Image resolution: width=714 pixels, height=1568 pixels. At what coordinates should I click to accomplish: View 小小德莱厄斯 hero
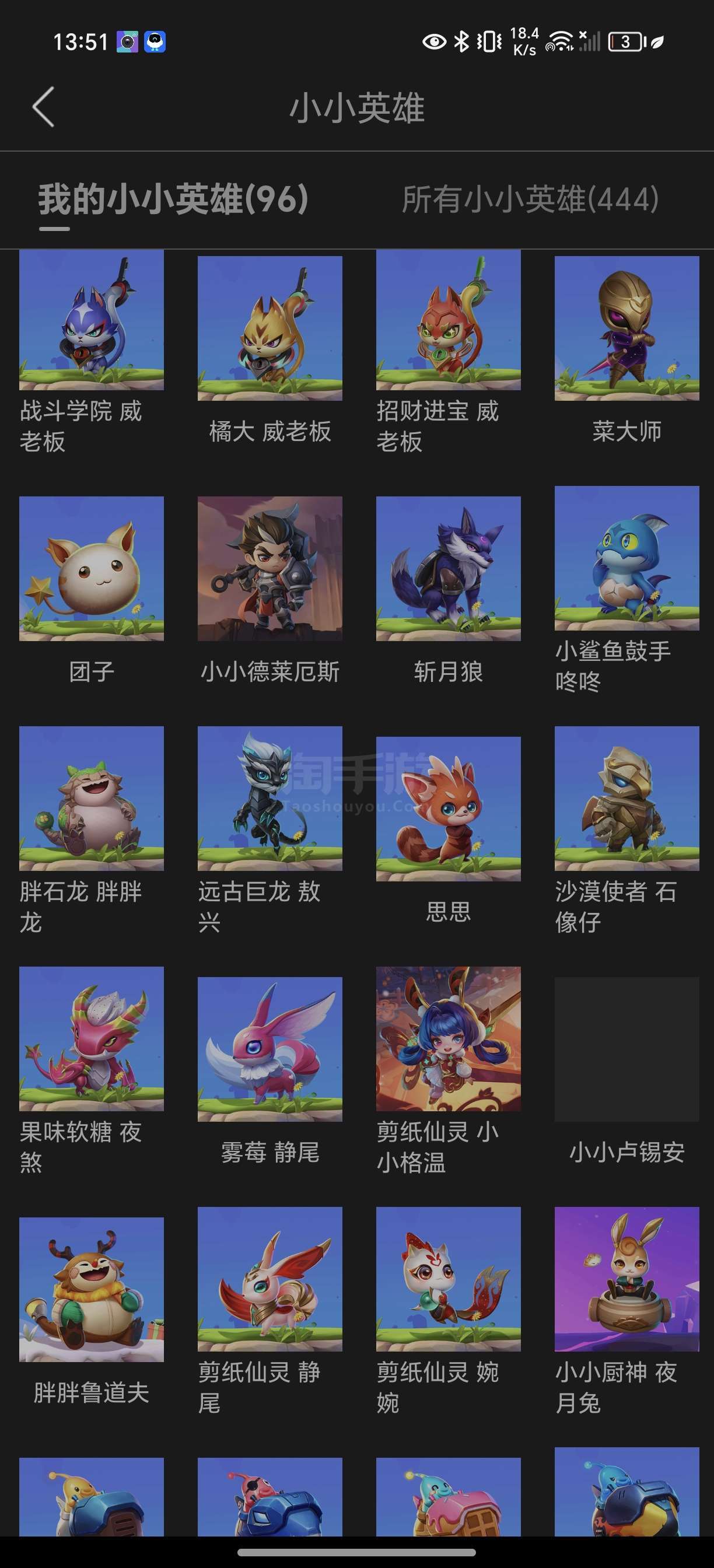[x=269, y=591]
